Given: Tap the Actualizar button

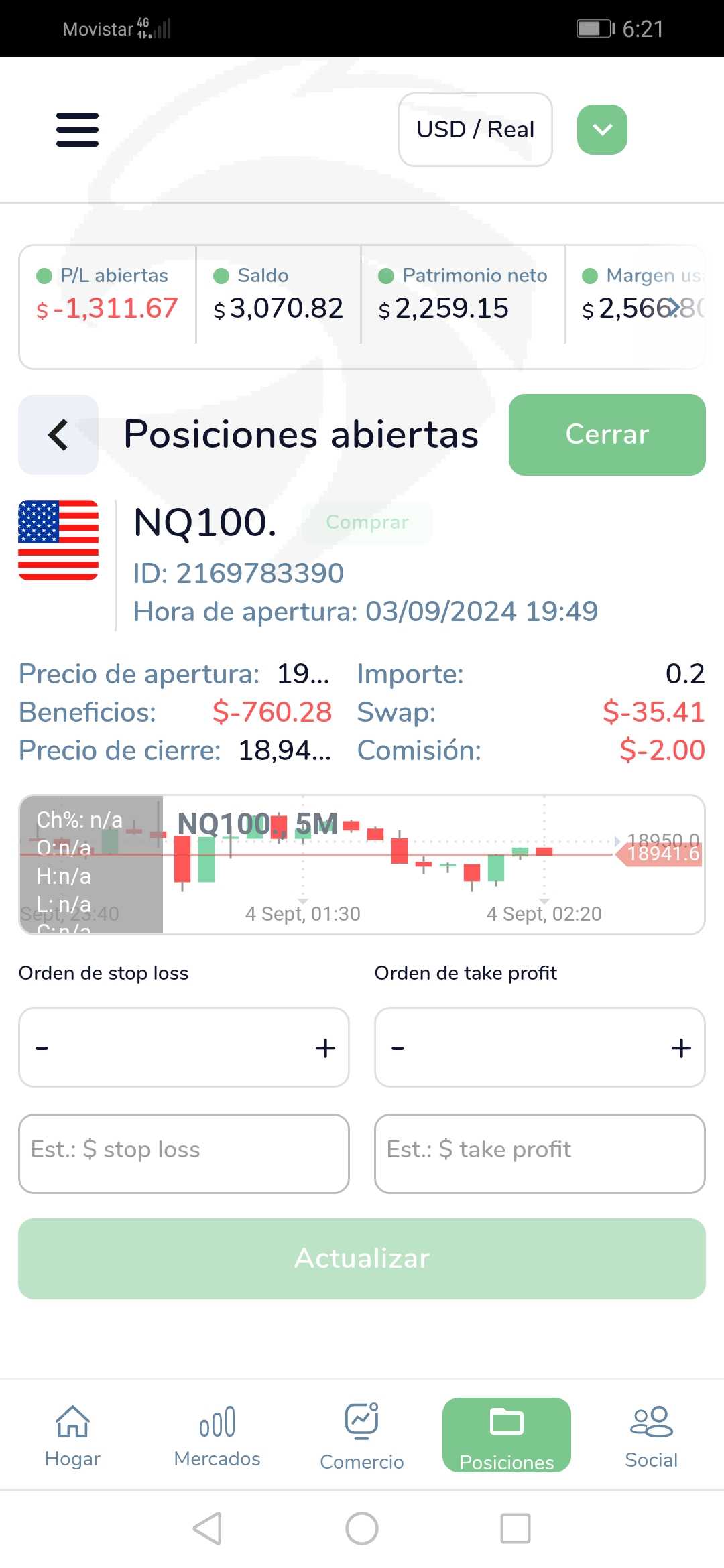Looking at the screenshot, I should (x=362, y=1258).
